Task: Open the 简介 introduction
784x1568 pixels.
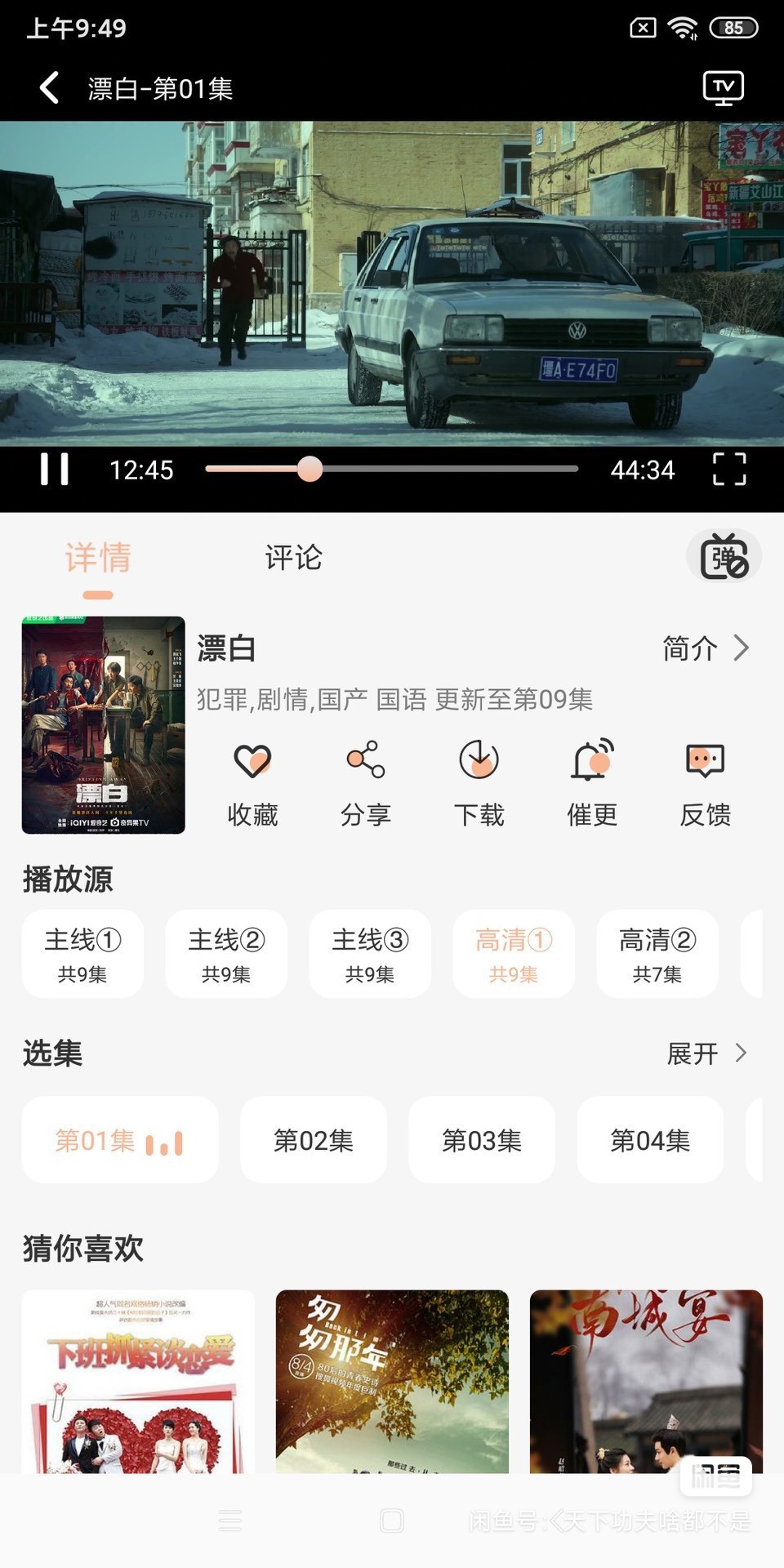Action: tap(704, 648)
